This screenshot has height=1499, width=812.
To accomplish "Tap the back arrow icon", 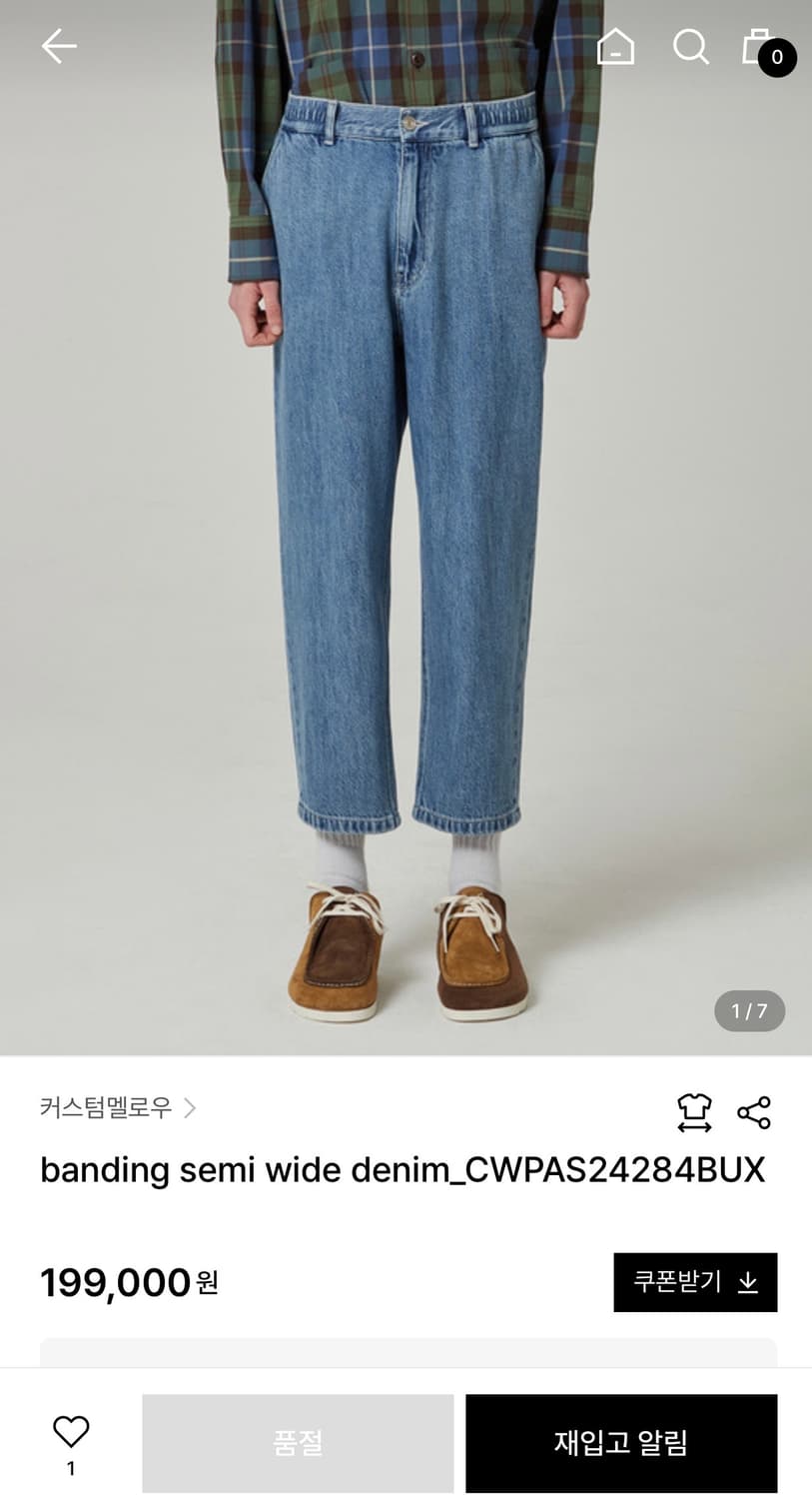I will pyautogui.click(x=58, y=45).
